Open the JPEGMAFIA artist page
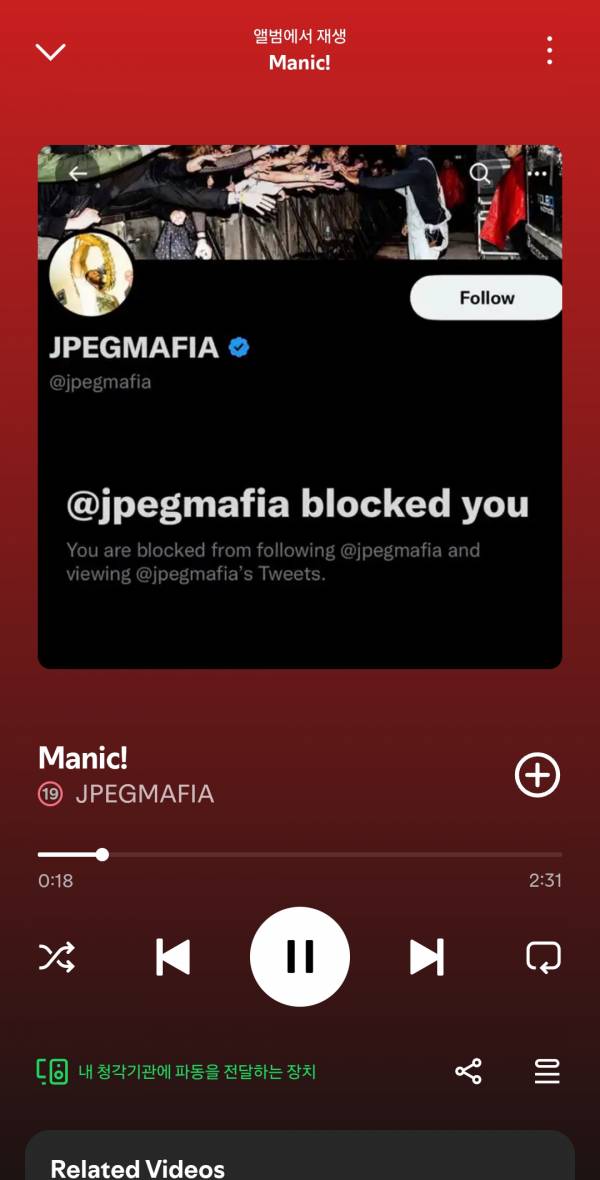 [144, 794]
